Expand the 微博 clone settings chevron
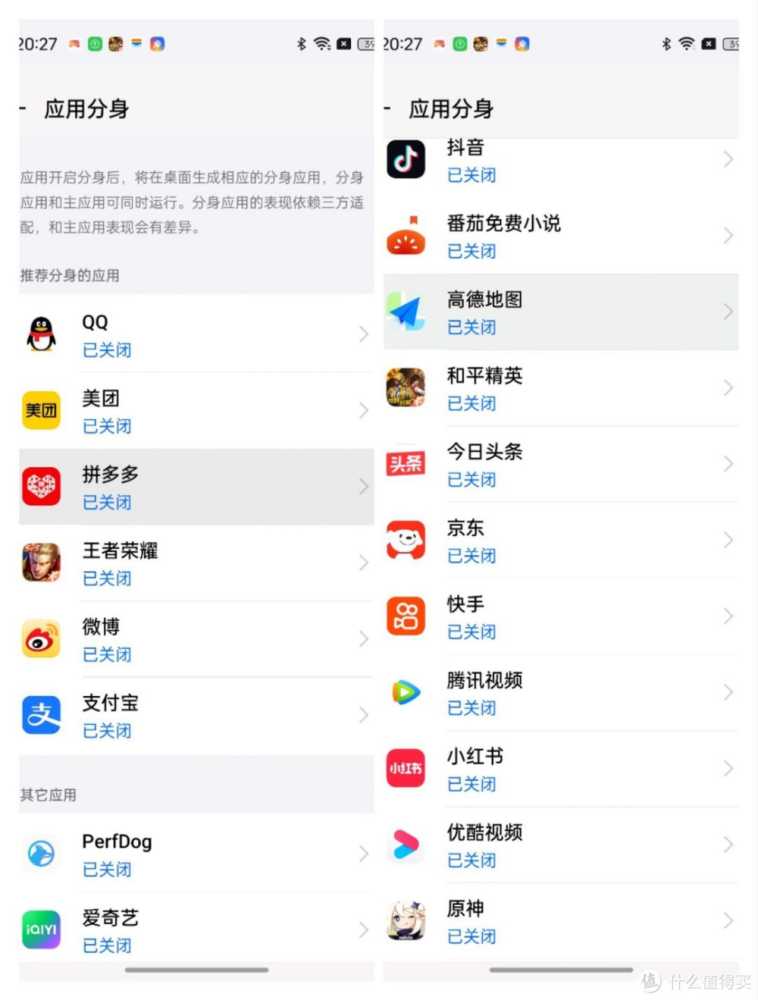Viewport: 758px width, 1000px height. click(x=362, y=638)
